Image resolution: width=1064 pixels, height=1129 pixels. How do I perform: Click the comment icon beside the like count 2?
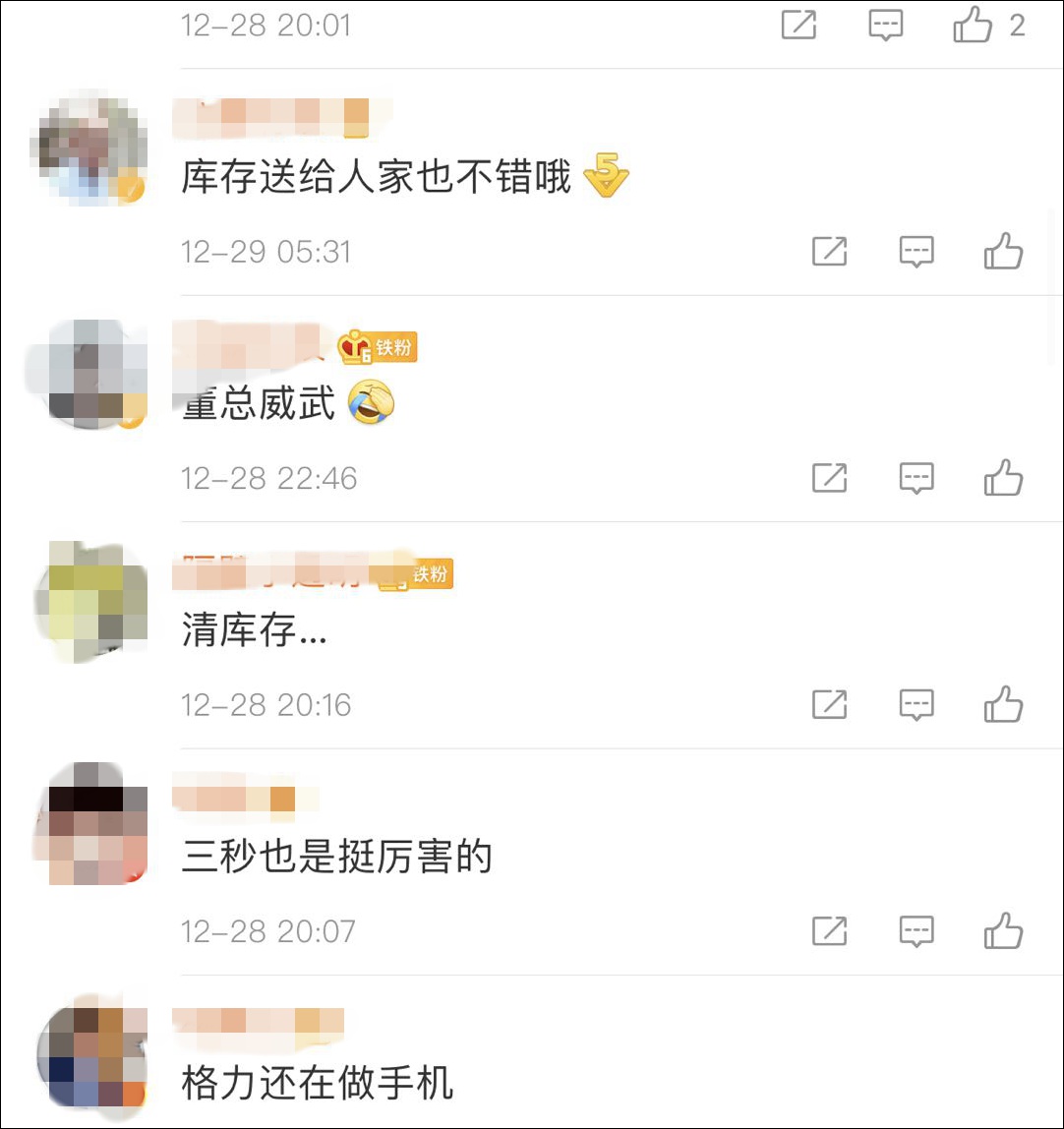pos(884,26)
